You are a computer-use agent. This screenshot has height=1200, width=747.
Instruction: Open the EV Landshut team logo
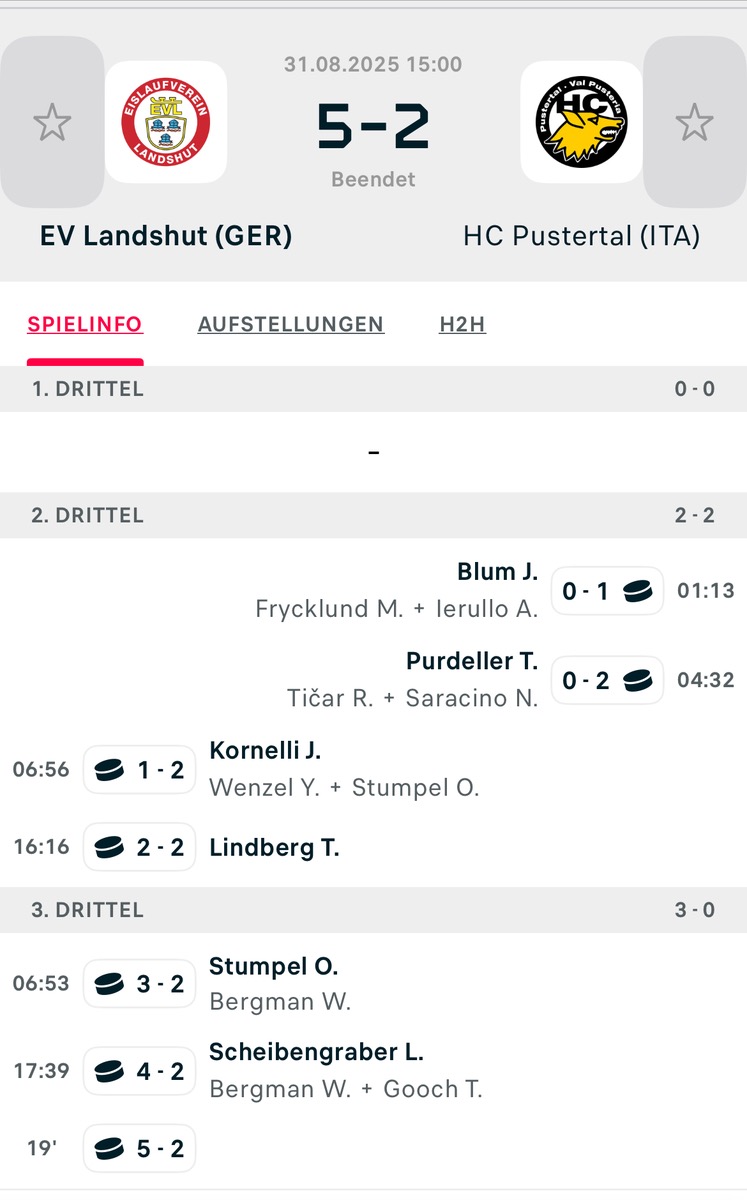[x=166, y=122]
